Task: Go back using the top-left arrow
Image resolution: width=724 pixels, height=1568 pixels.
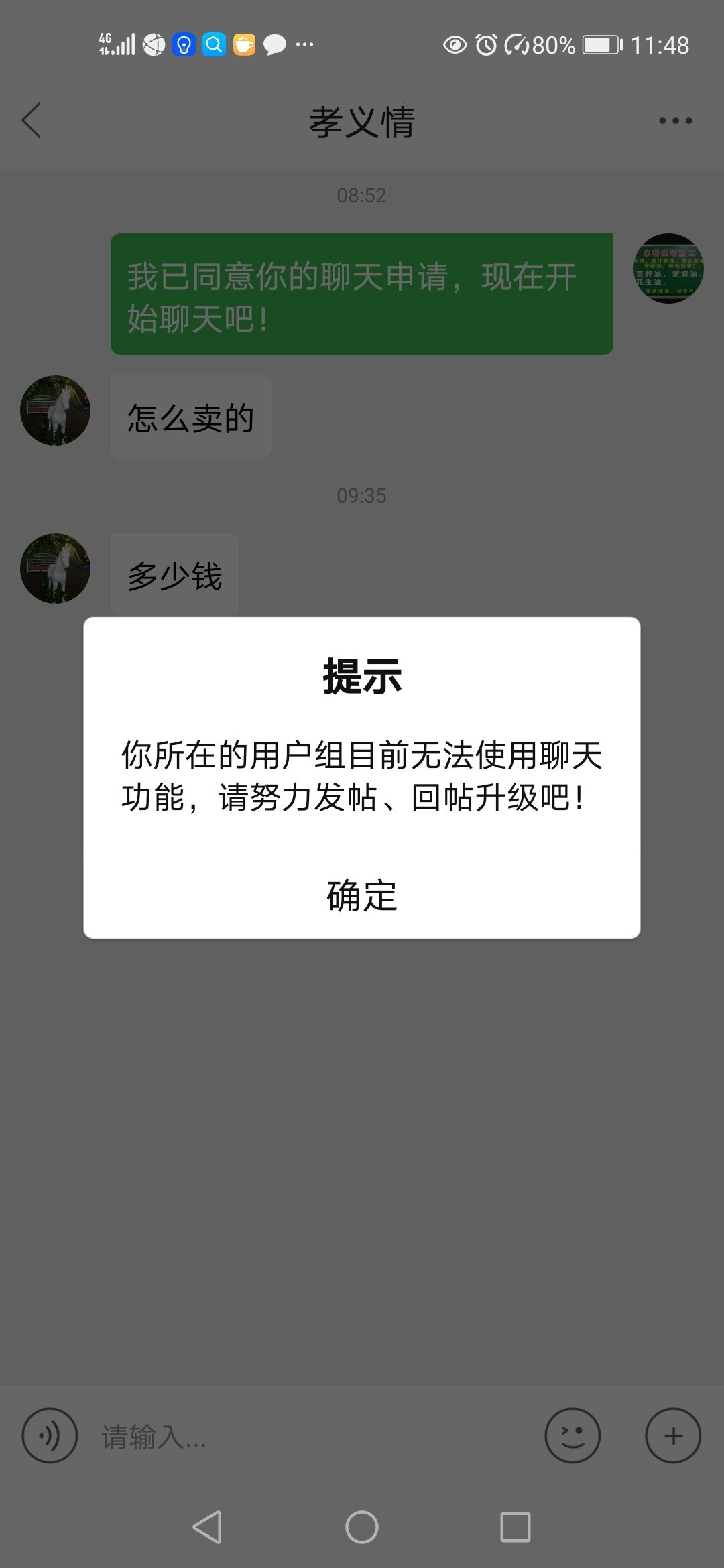Action: tap(32, 121)
